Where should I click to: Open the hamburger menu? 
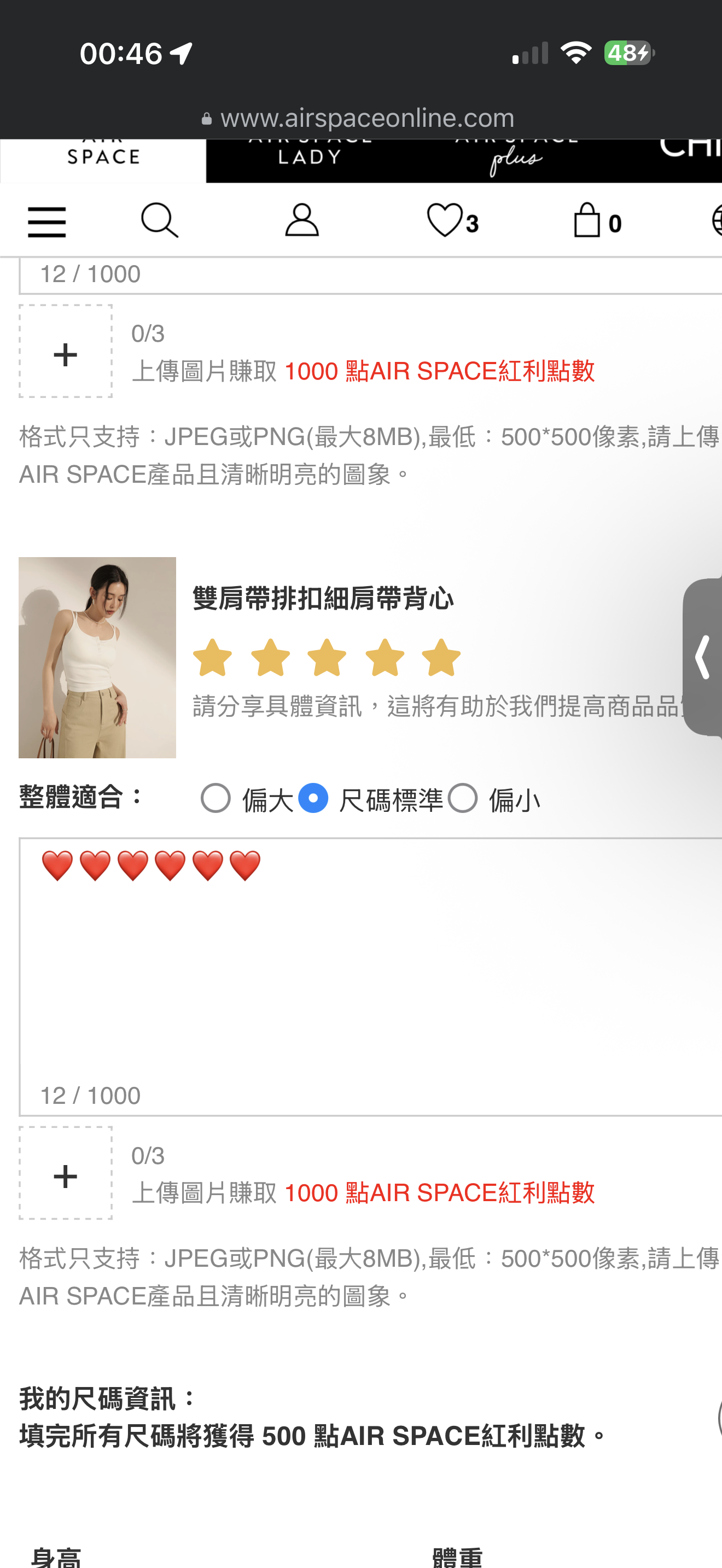coord(47,221)
